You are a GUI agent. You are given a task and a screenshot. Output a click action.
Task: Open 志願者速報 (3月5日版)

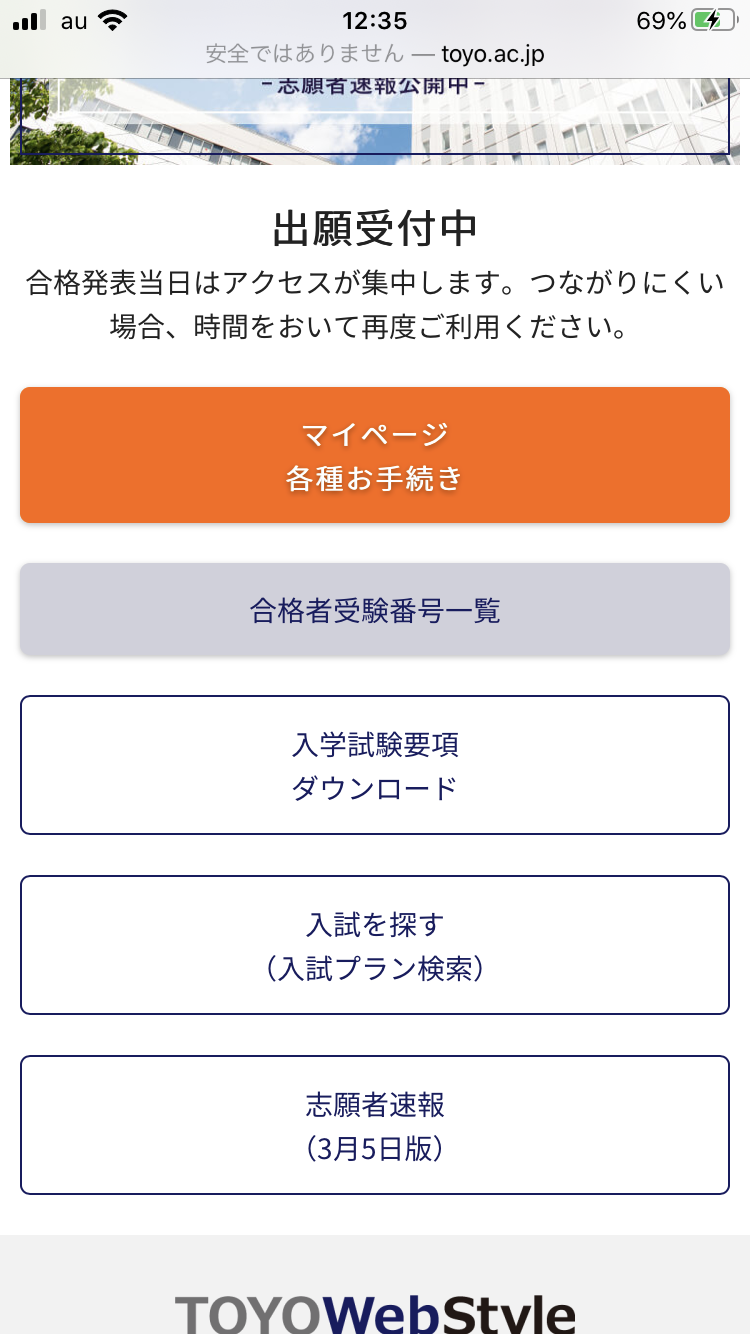point(374,1125)
